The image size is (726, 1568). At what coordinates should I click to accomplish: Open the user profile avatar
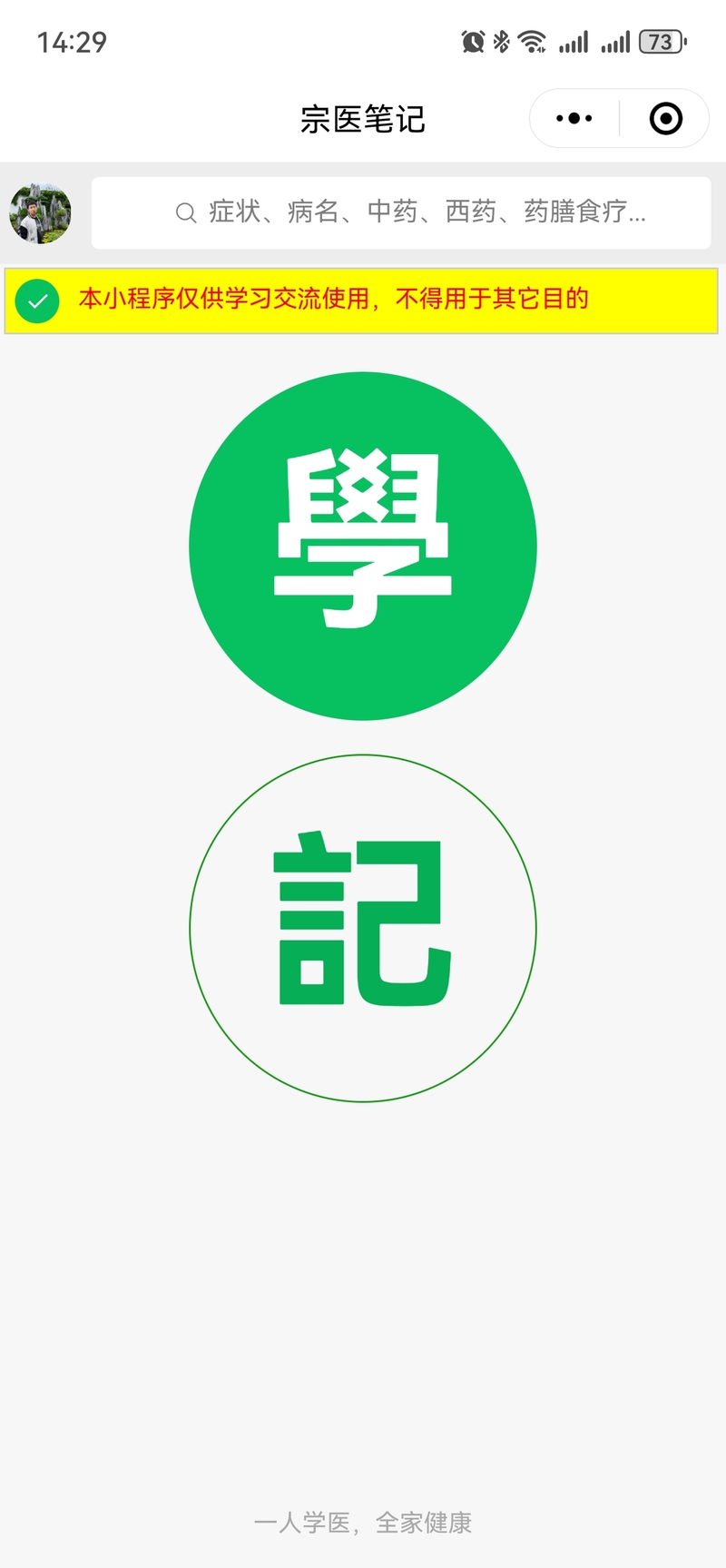click(x=40, y=213)
